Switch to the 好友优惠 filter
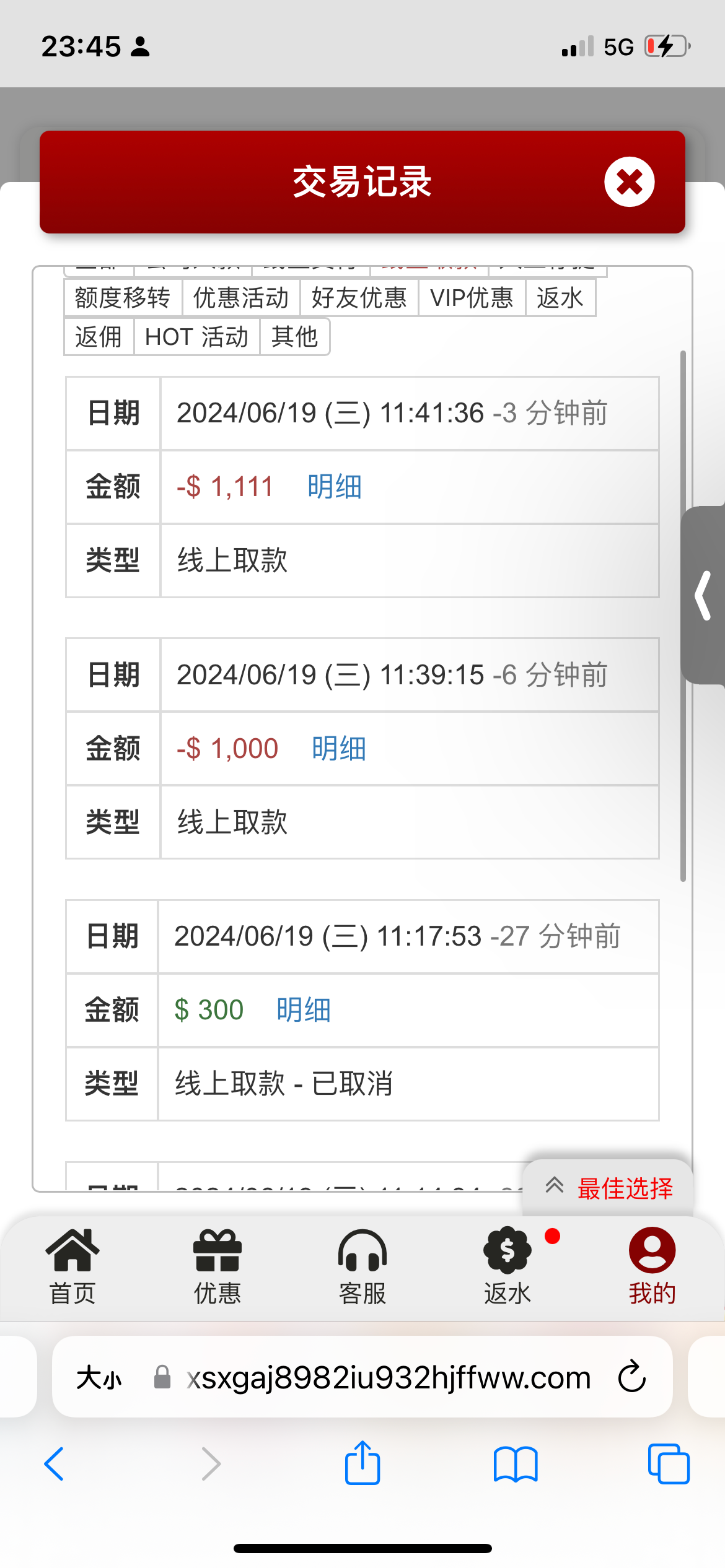This screenshot has width=725, height=1568. click(359, 298)
